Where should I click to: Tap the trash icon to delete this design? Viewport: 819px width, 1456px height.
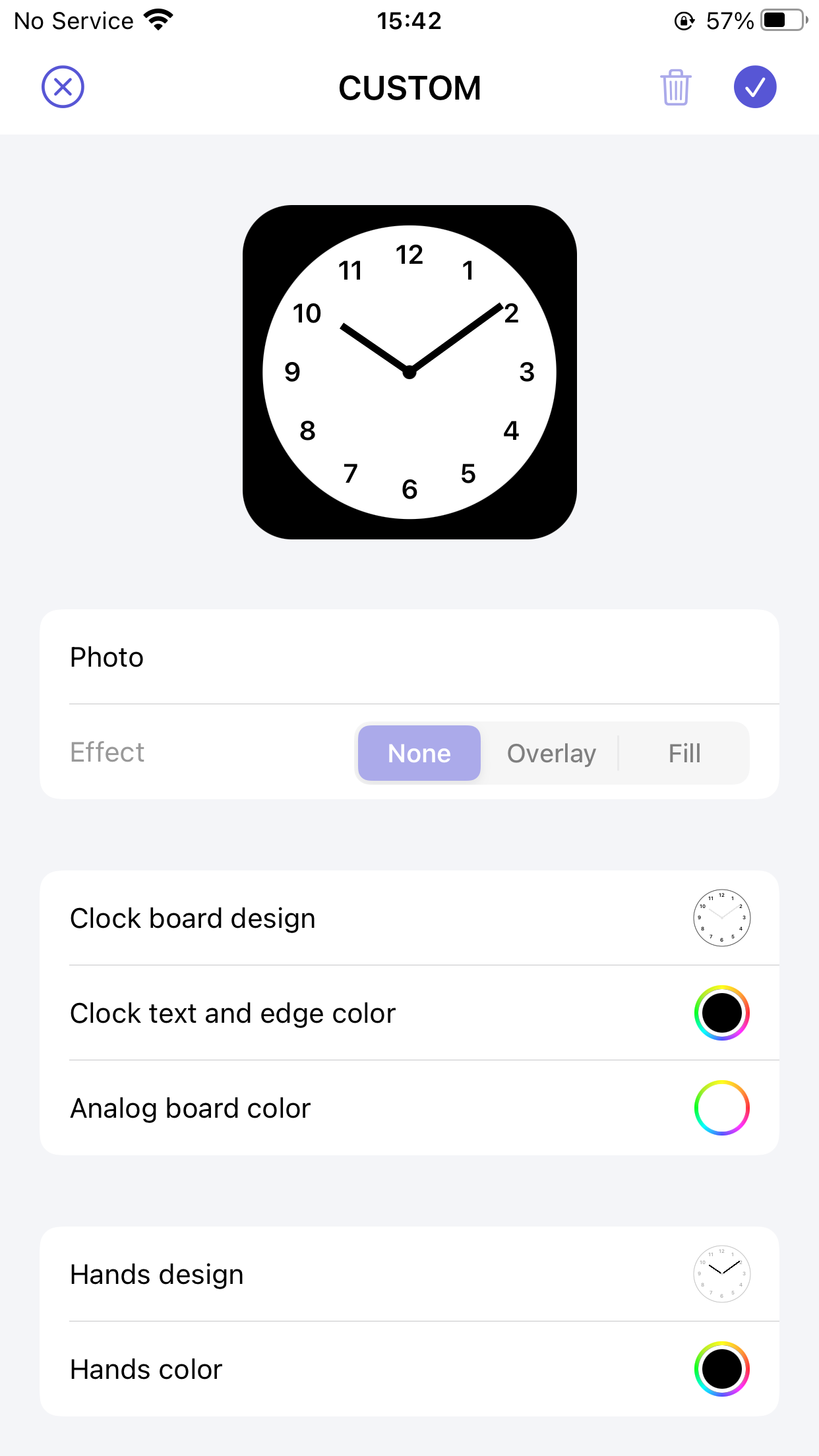(x=675, y=86)
